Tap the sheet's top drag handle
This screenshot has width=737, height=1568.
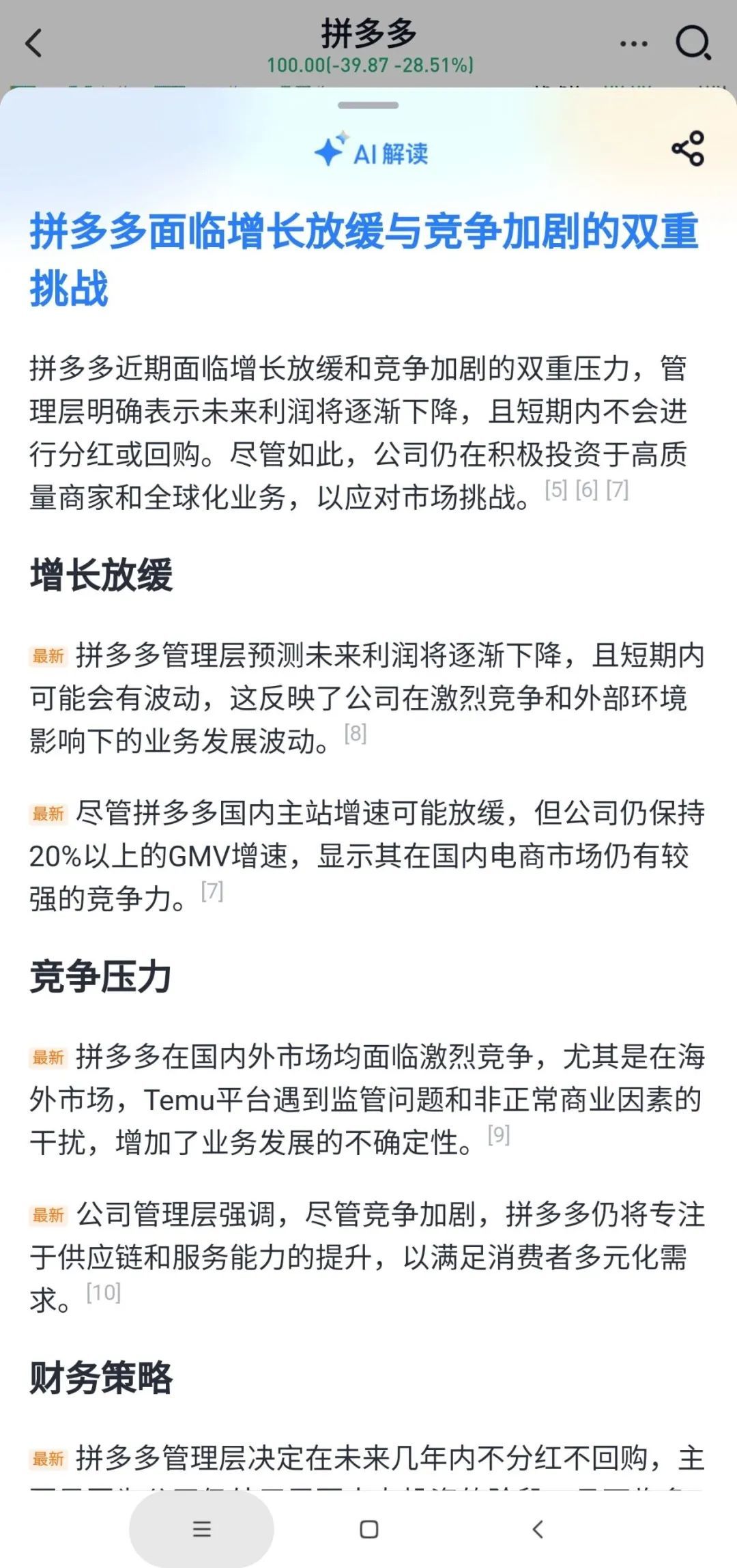coord(368,105)
